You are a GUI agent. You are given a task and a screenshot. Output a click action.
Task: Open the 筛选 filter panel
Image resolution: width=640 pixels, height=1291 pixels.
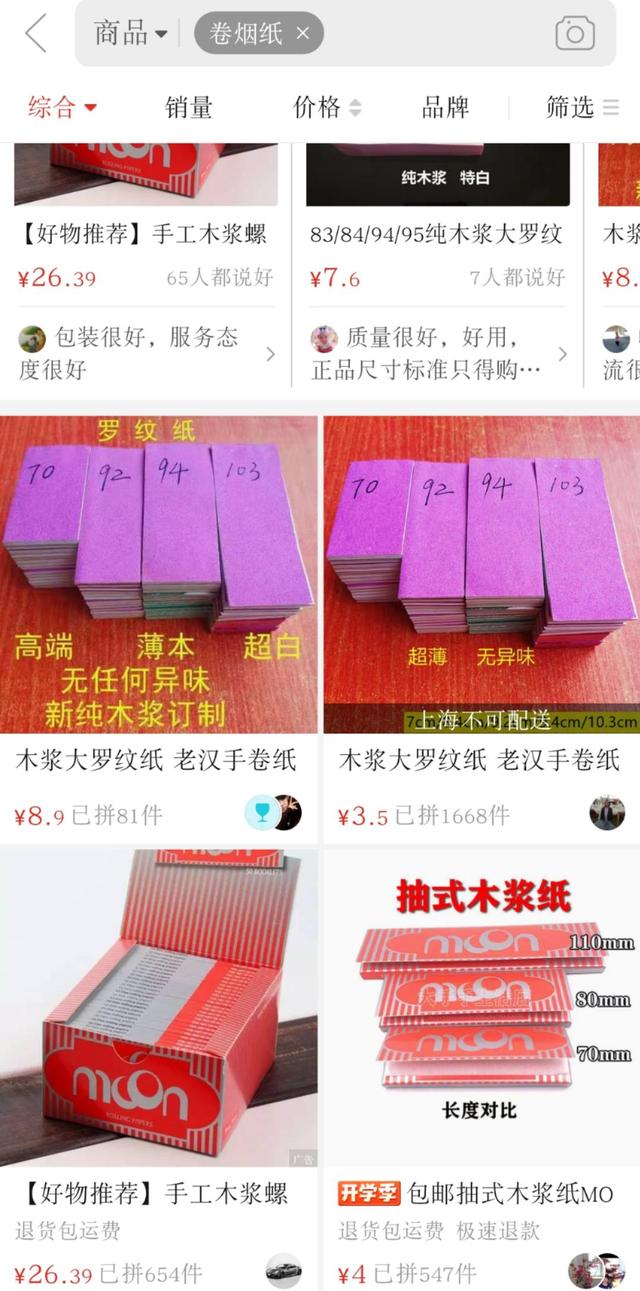tap(582, 107)
